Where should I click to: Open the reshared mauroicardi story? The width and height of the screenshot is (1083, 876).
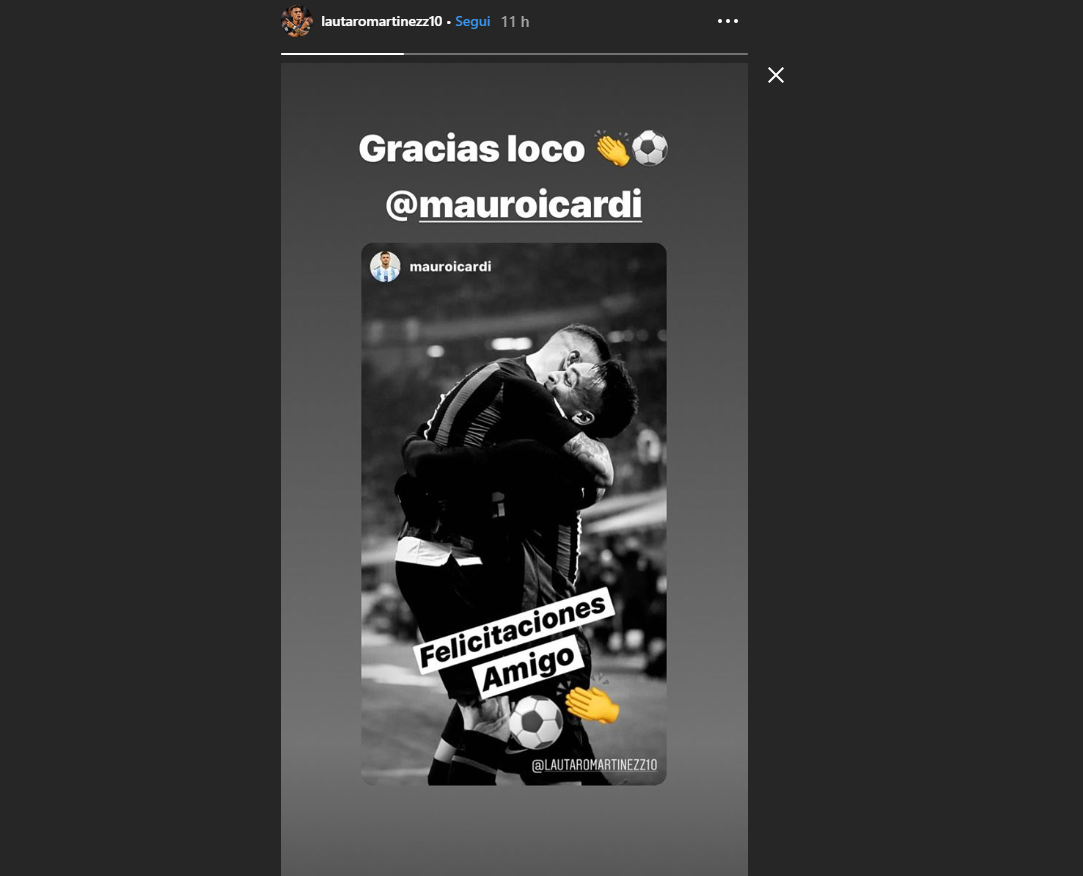pyautogui.click(x=513, y=513)
